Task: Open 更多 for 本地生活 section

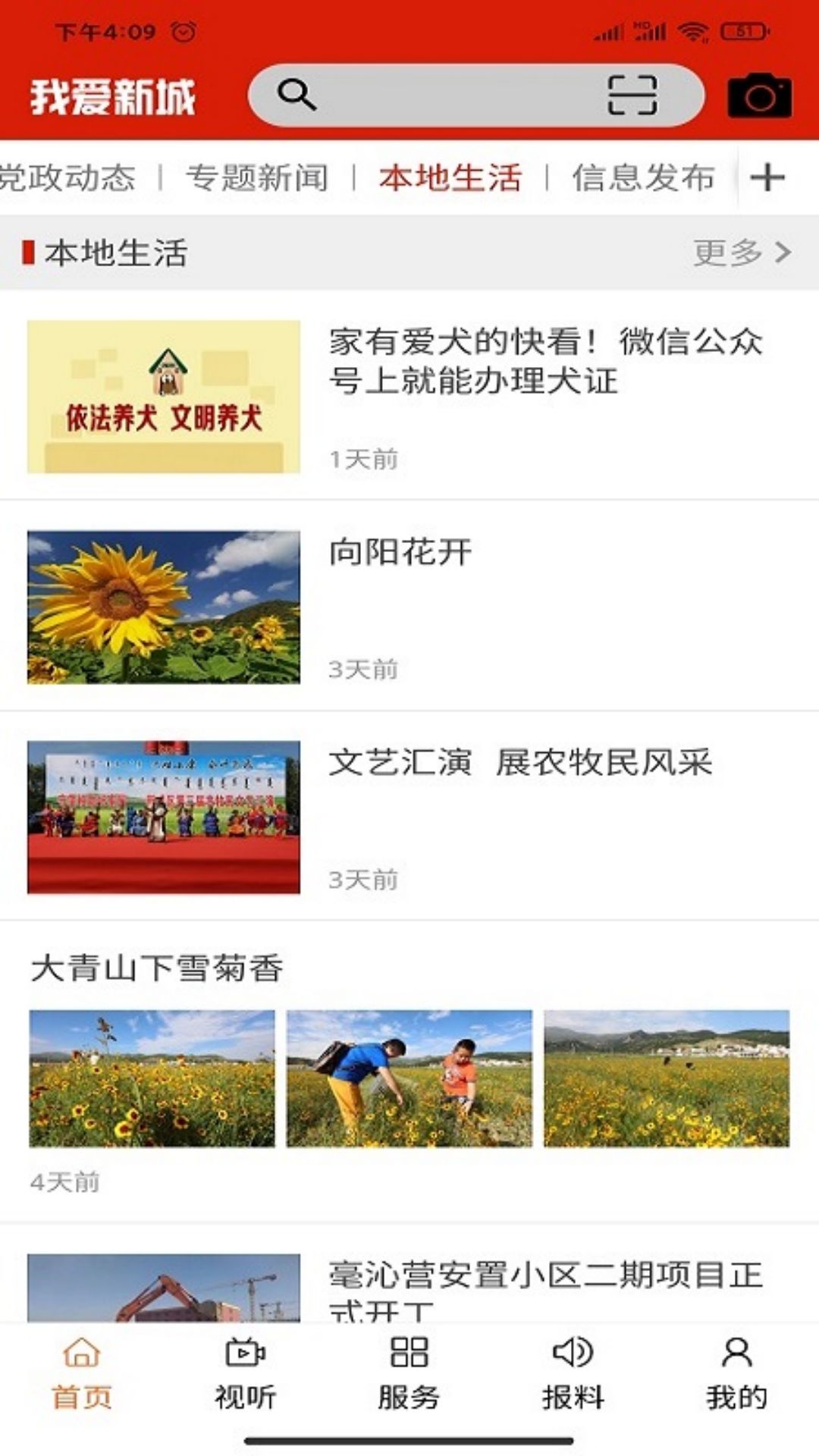Action: point(741,253)
